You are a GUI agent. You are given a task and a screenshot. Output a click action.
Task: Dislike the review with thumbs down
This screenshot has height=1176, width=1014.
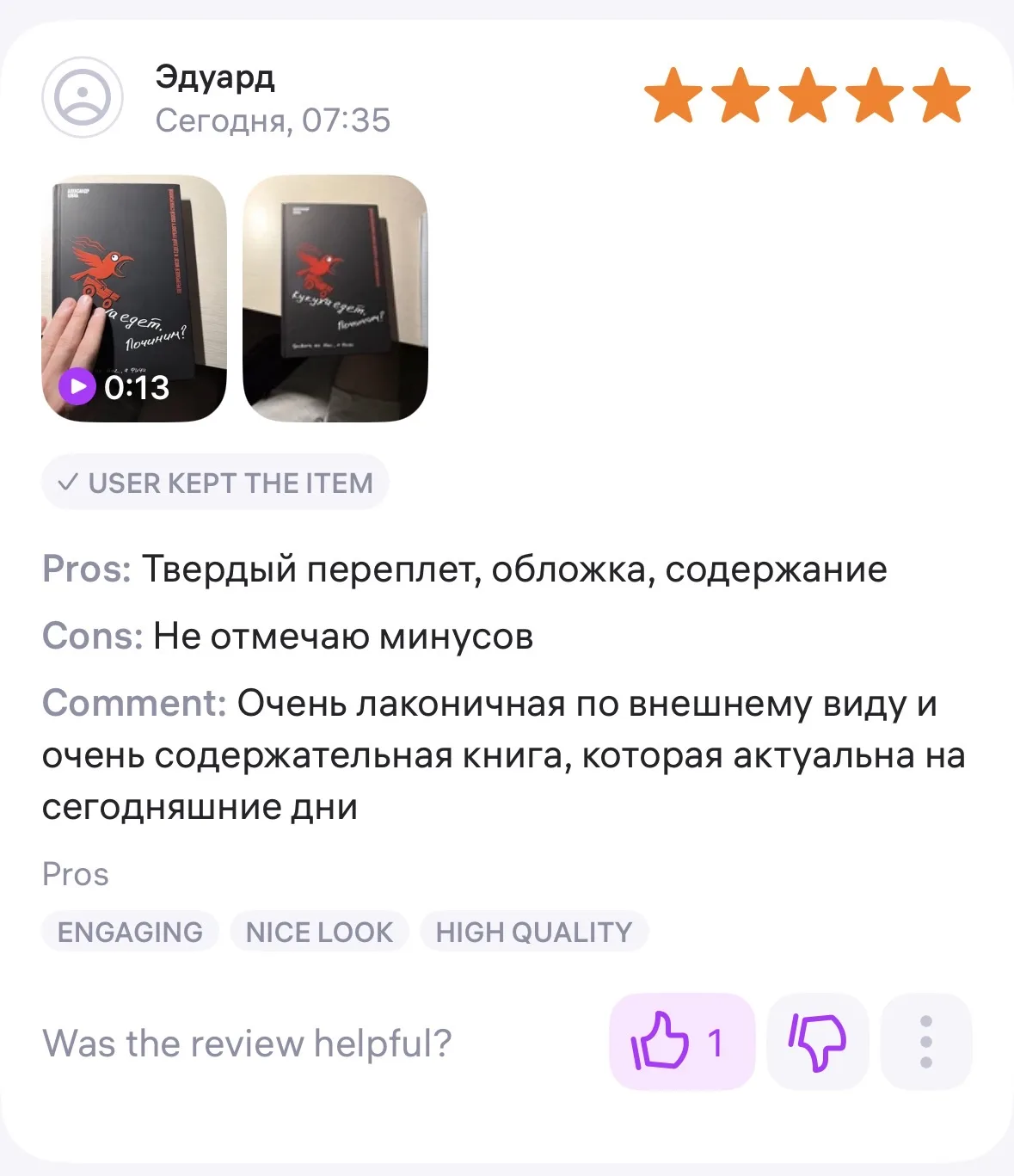[817, 1042]
